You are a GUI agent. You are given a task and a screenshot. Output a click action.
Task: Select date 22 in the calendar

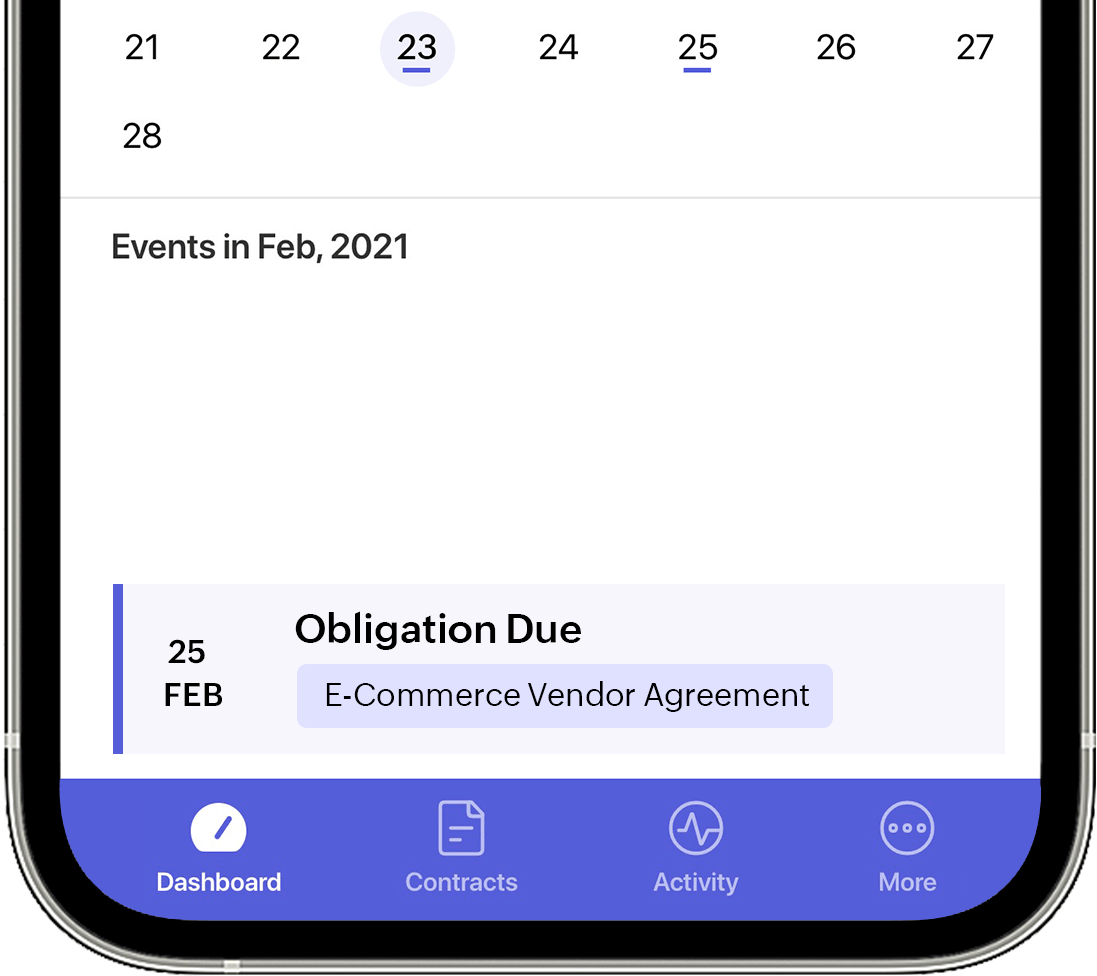pos(280,47)
